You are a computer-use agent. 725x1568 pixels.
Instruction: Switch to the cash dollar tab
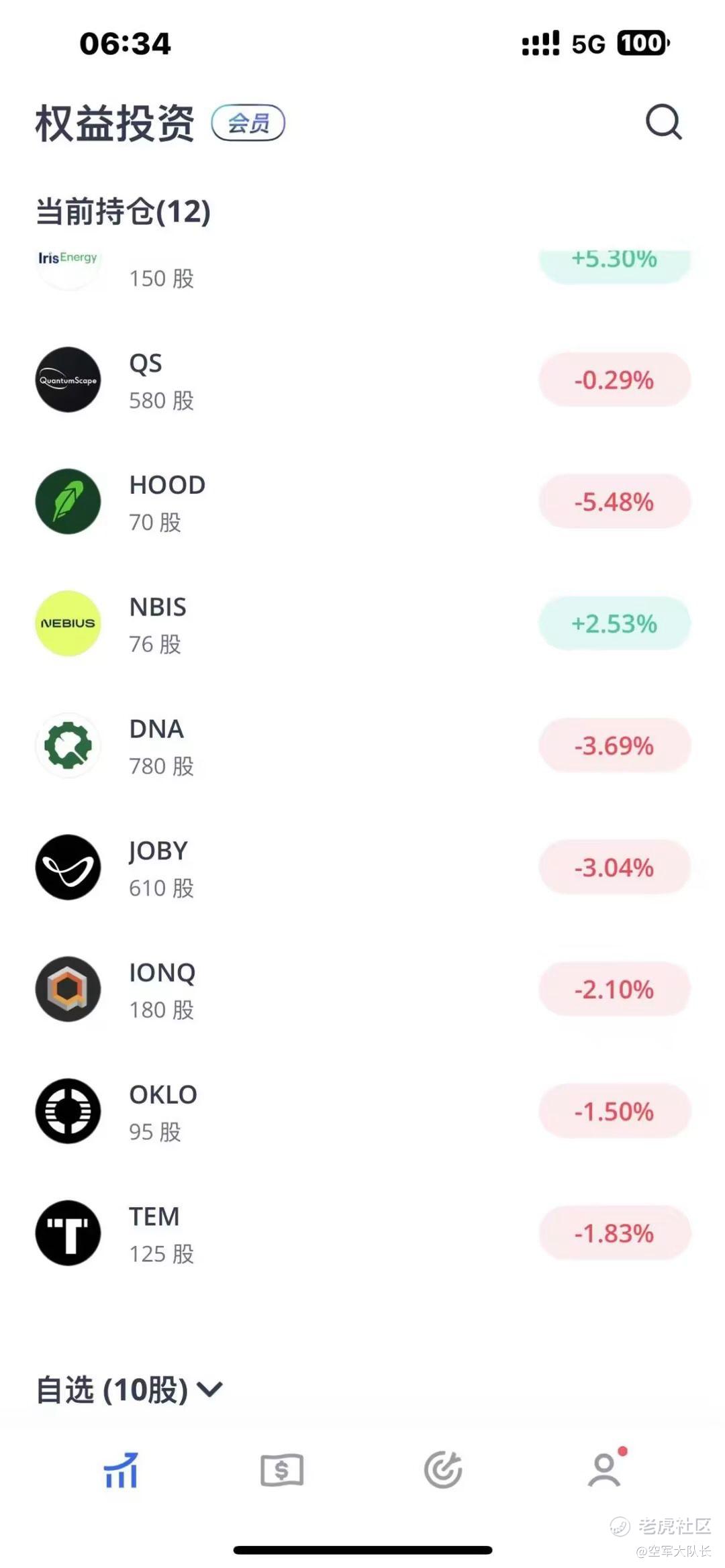click(x=282, y=1471)
